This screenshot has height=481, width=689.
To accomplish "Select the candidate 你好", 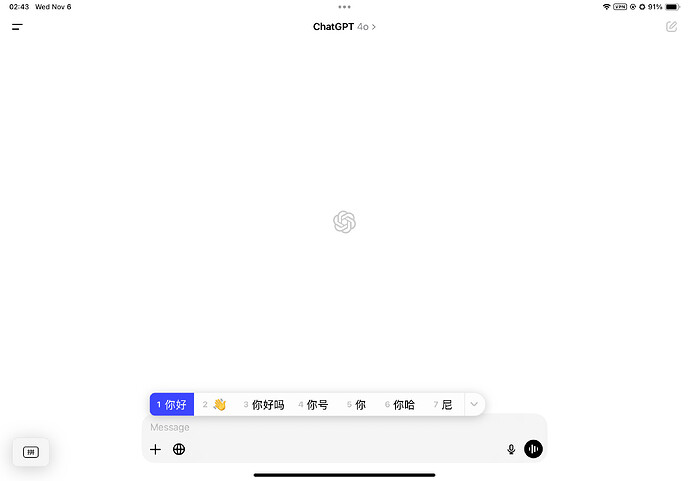I will point(172,405).
